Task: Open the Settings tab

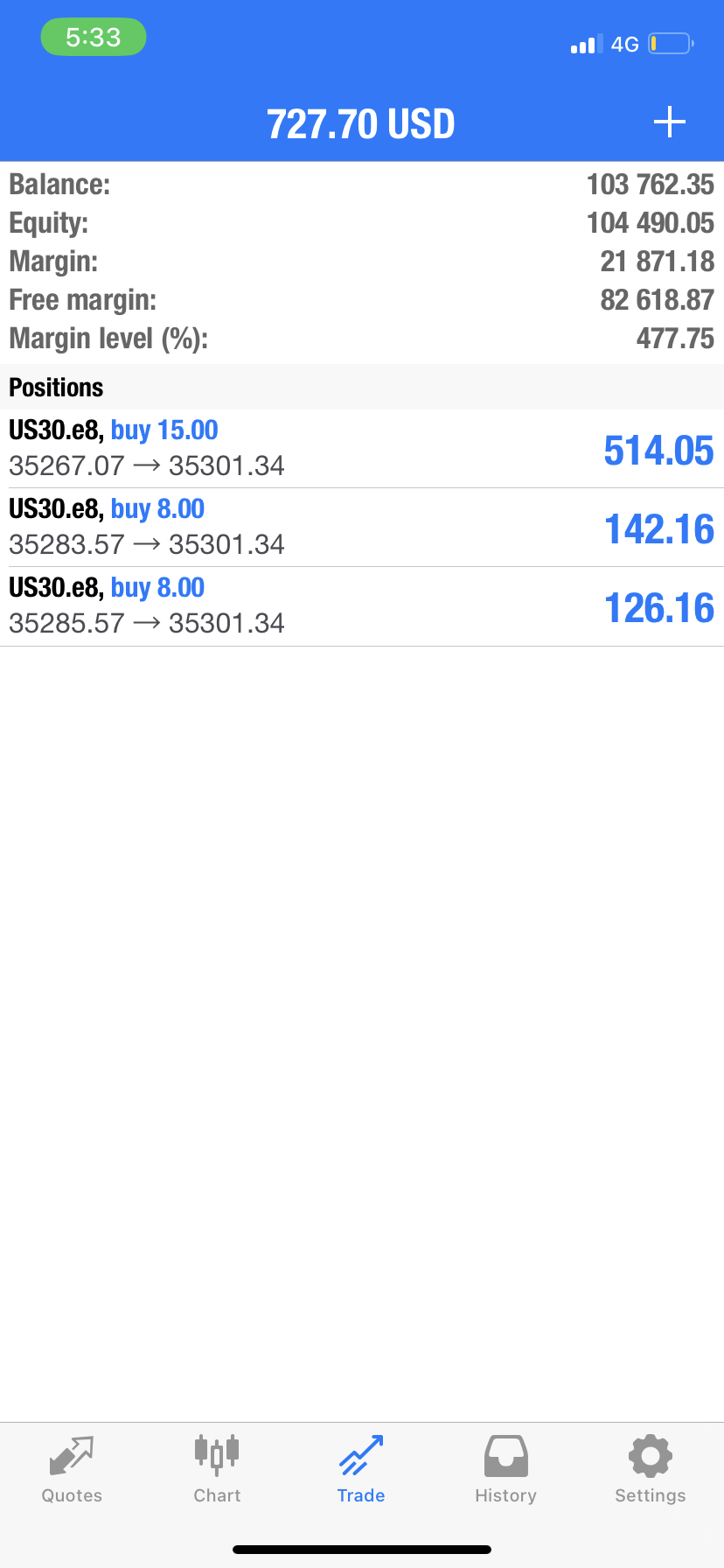Action: 650,1470
